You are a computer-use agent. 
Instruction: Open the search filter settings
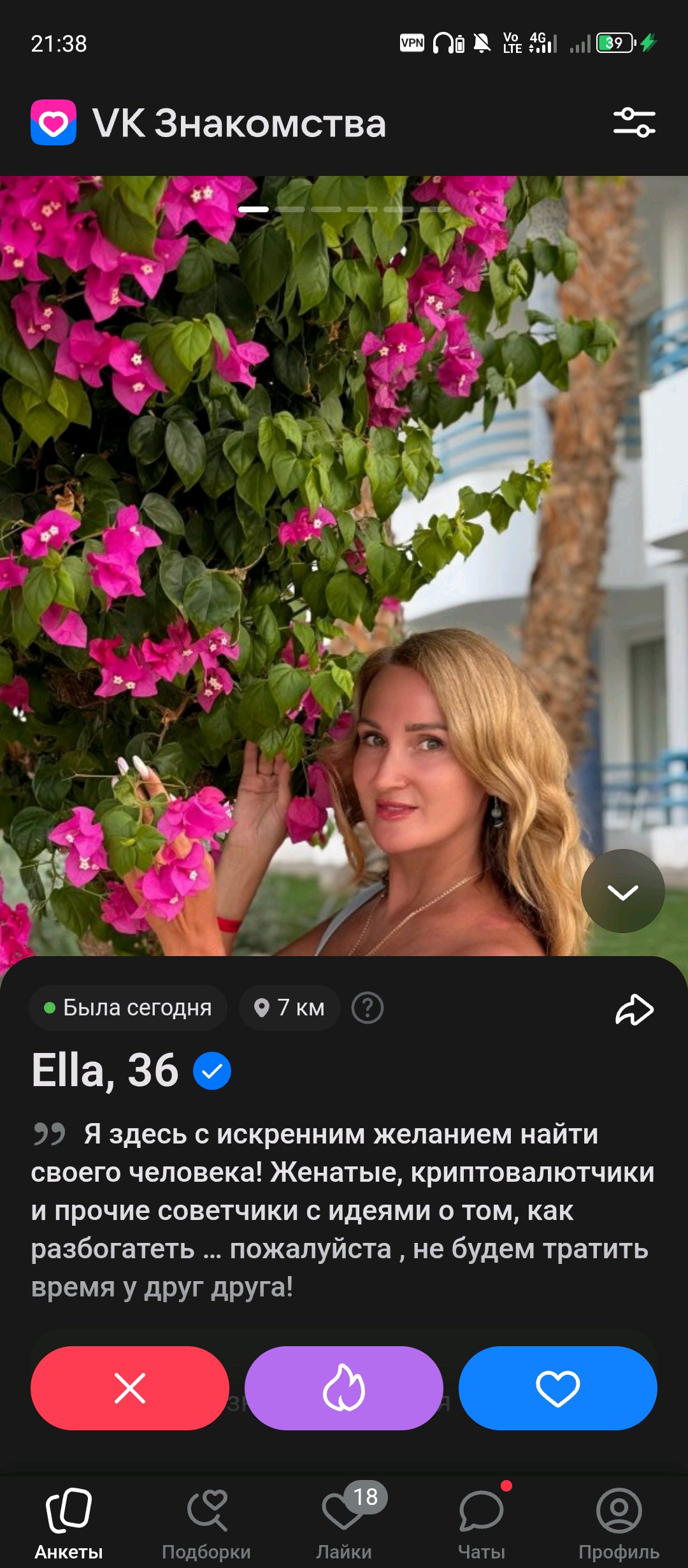(634, 122)
